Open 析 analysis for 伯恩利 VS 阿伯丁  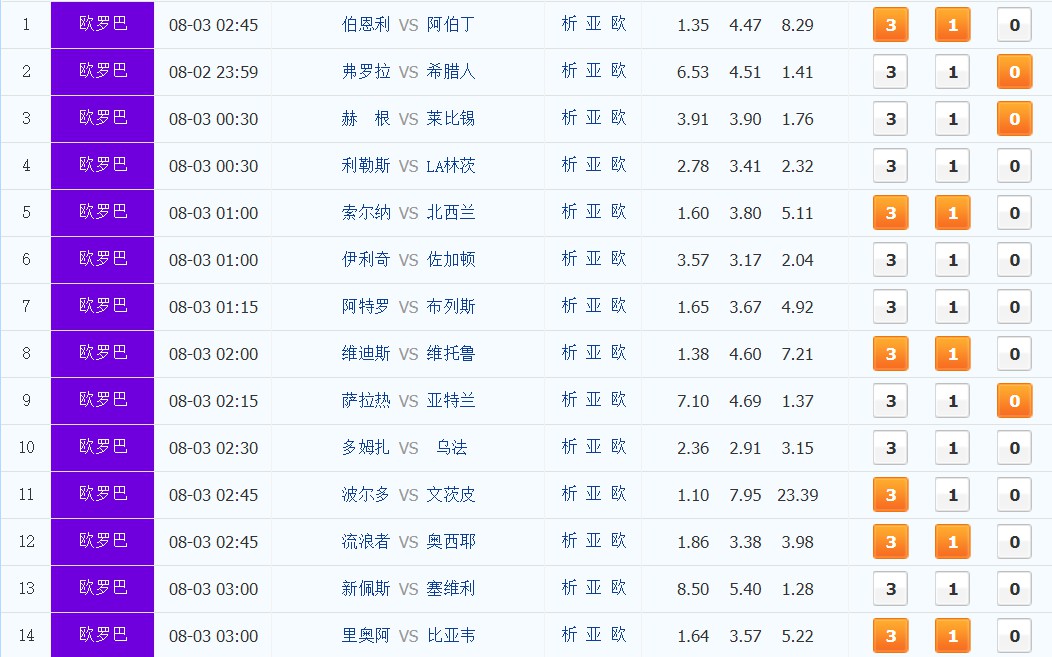click(569, 23)
